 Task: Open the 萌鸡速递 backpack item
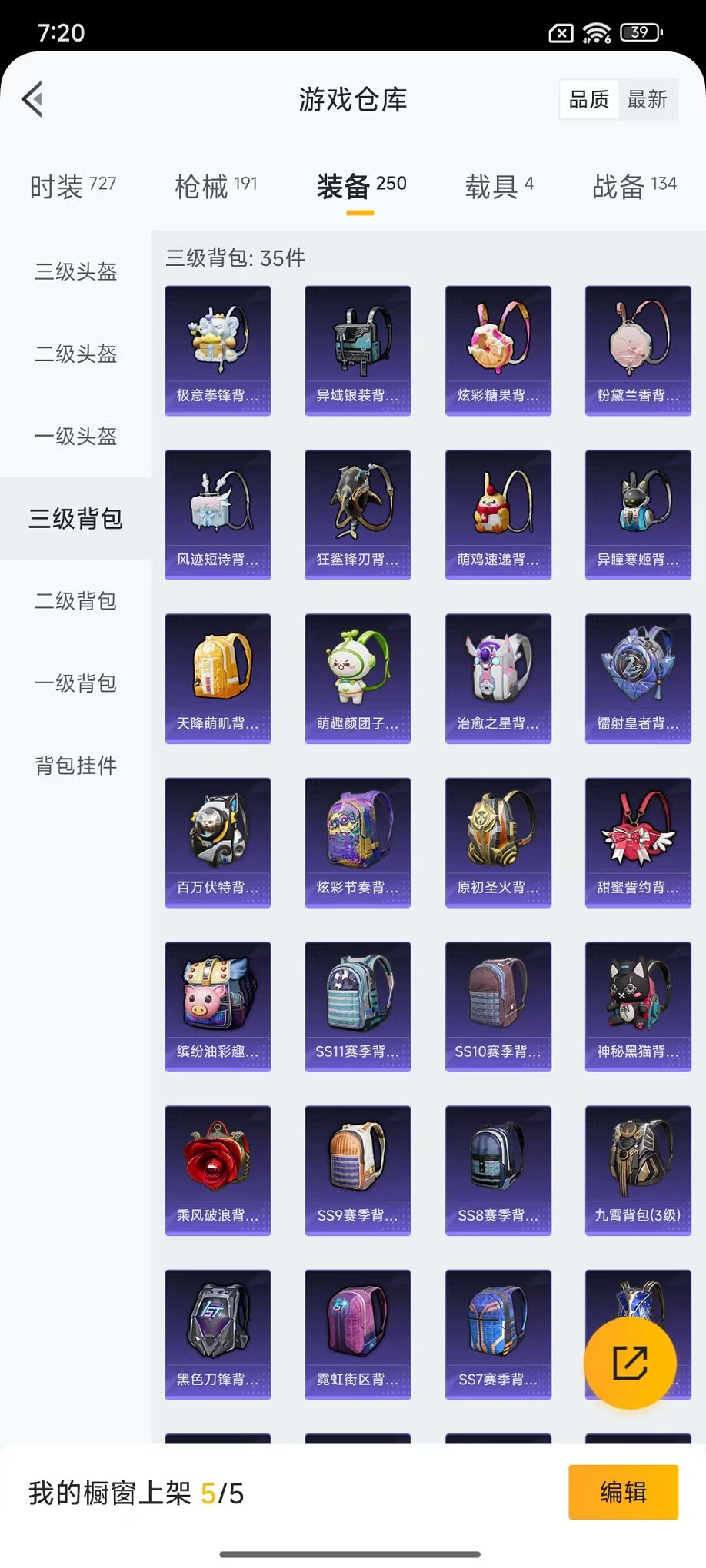(x=498, y=514)
